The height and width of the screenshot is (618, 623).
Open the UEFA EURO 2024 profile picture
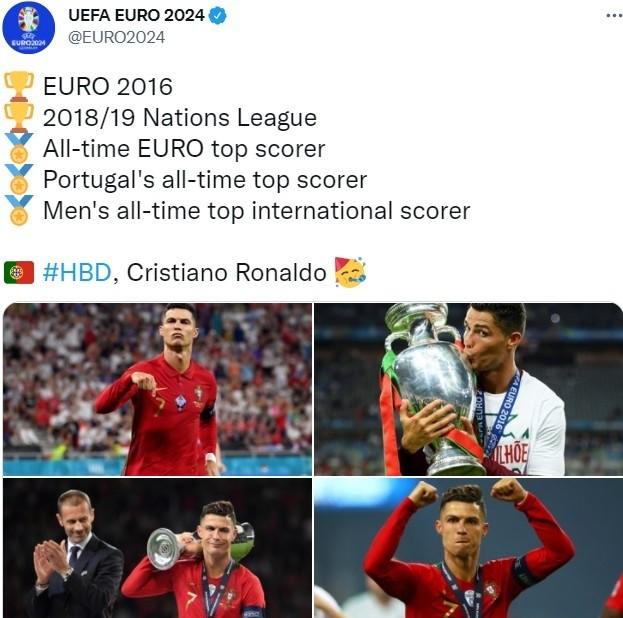[29, 28]
